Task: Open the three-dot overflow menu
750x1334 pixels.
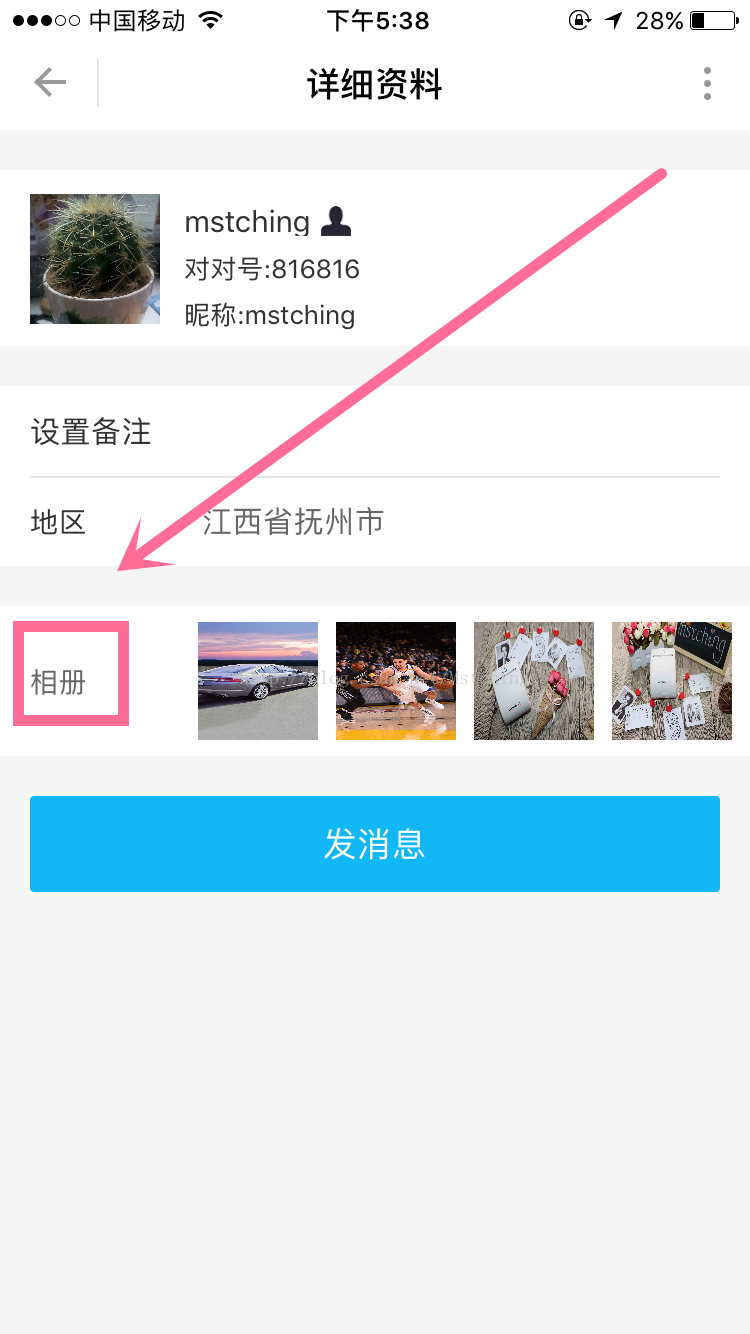Action: click(707, 83)
